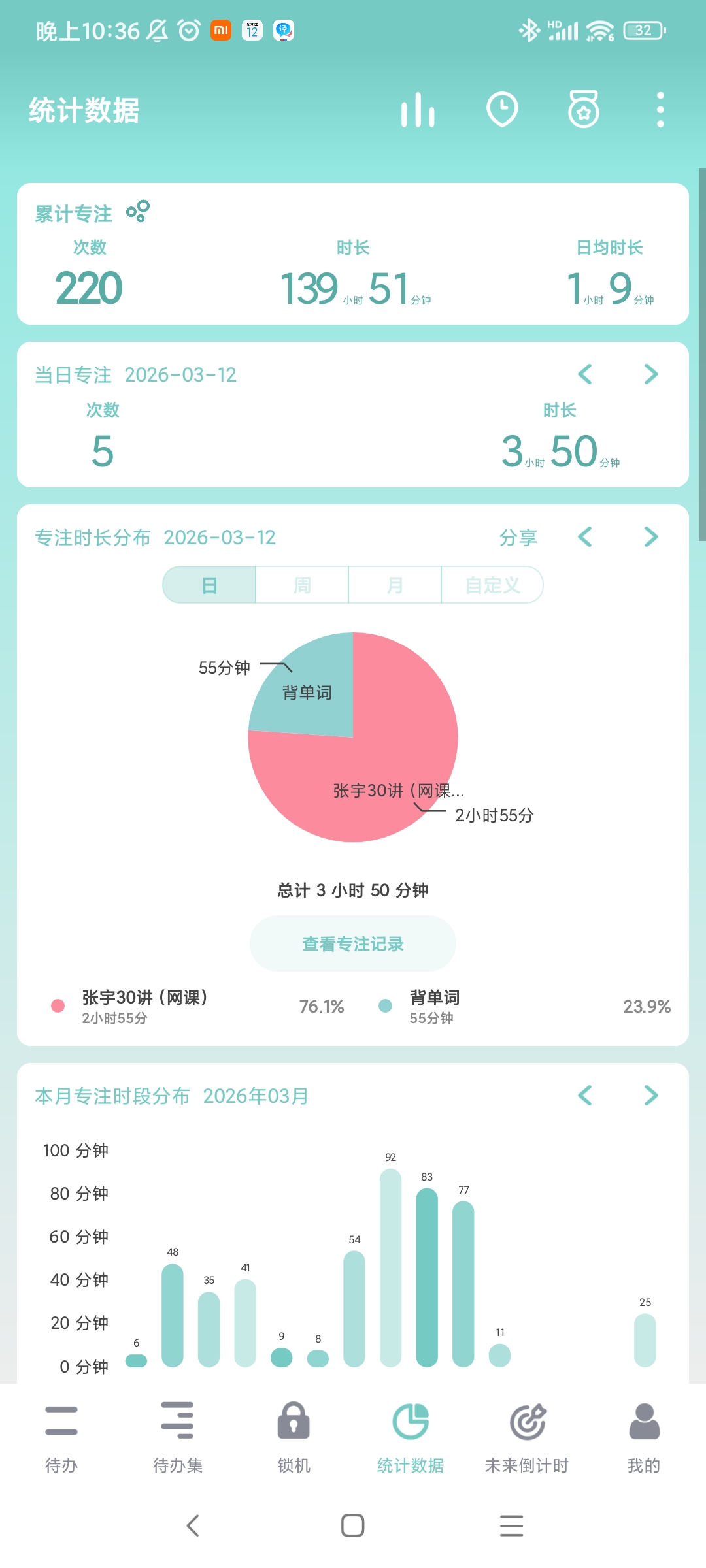This screenshot has height=1568, width=706.
Task: Open the medal achievements icon
Action: point(583,110)
